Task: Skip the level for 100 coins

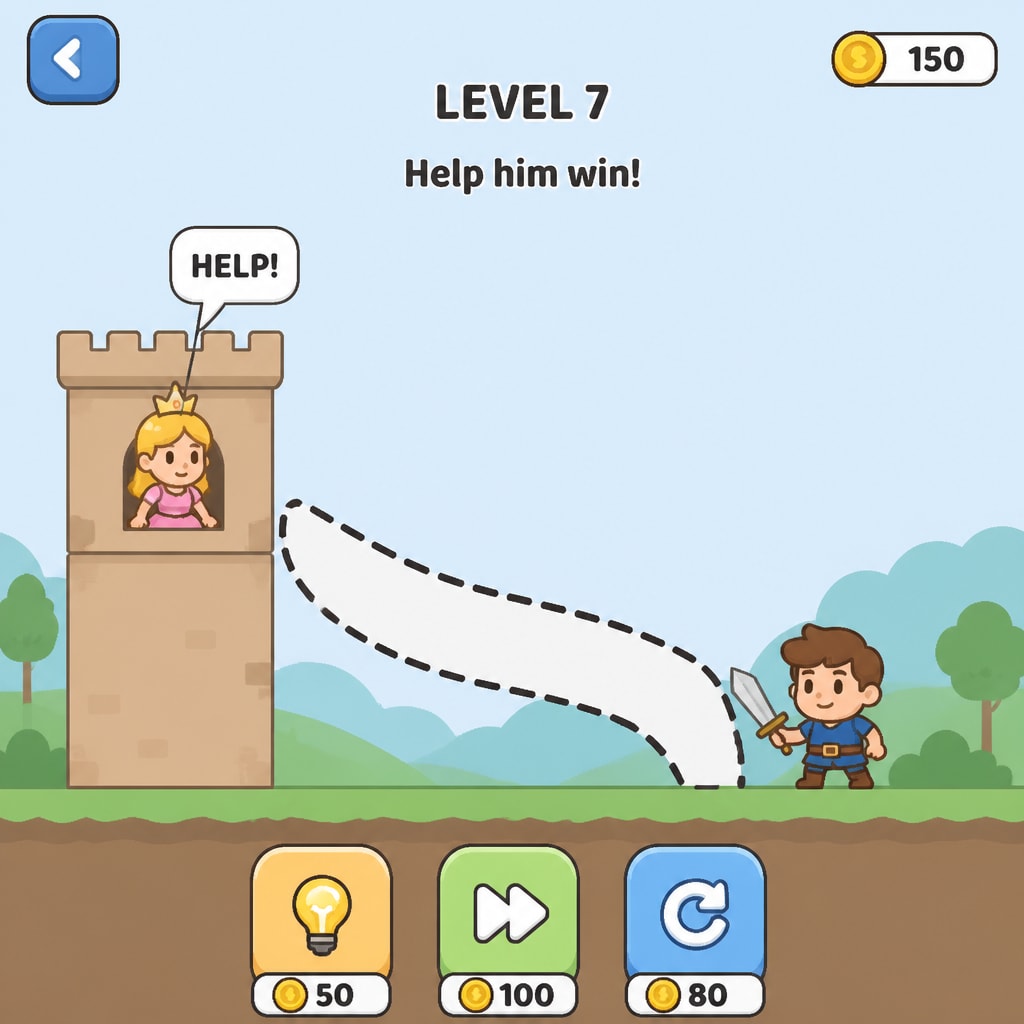Action: tap(508, 930)
